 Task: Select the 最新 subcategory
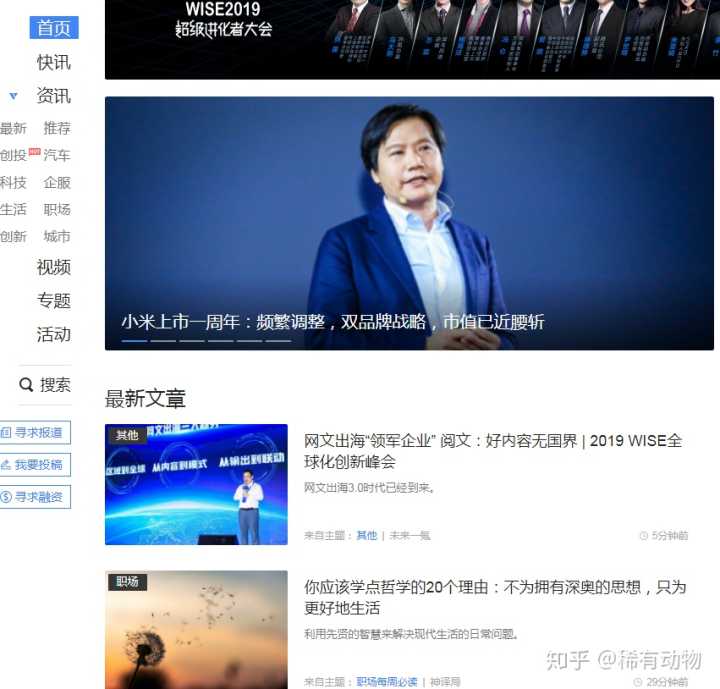13,128
